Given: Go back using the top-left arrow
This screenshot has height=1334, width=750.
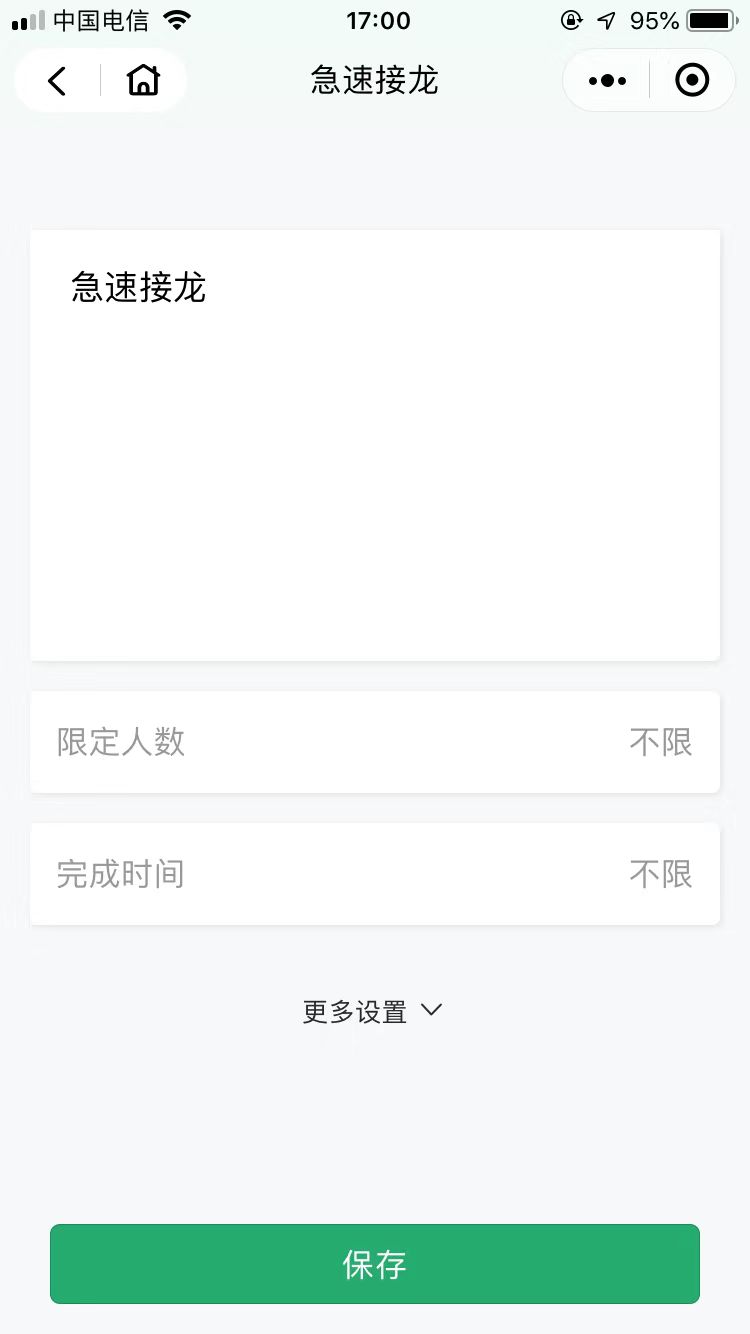Looking at the screenshot, I should click(x=57, y=81).
